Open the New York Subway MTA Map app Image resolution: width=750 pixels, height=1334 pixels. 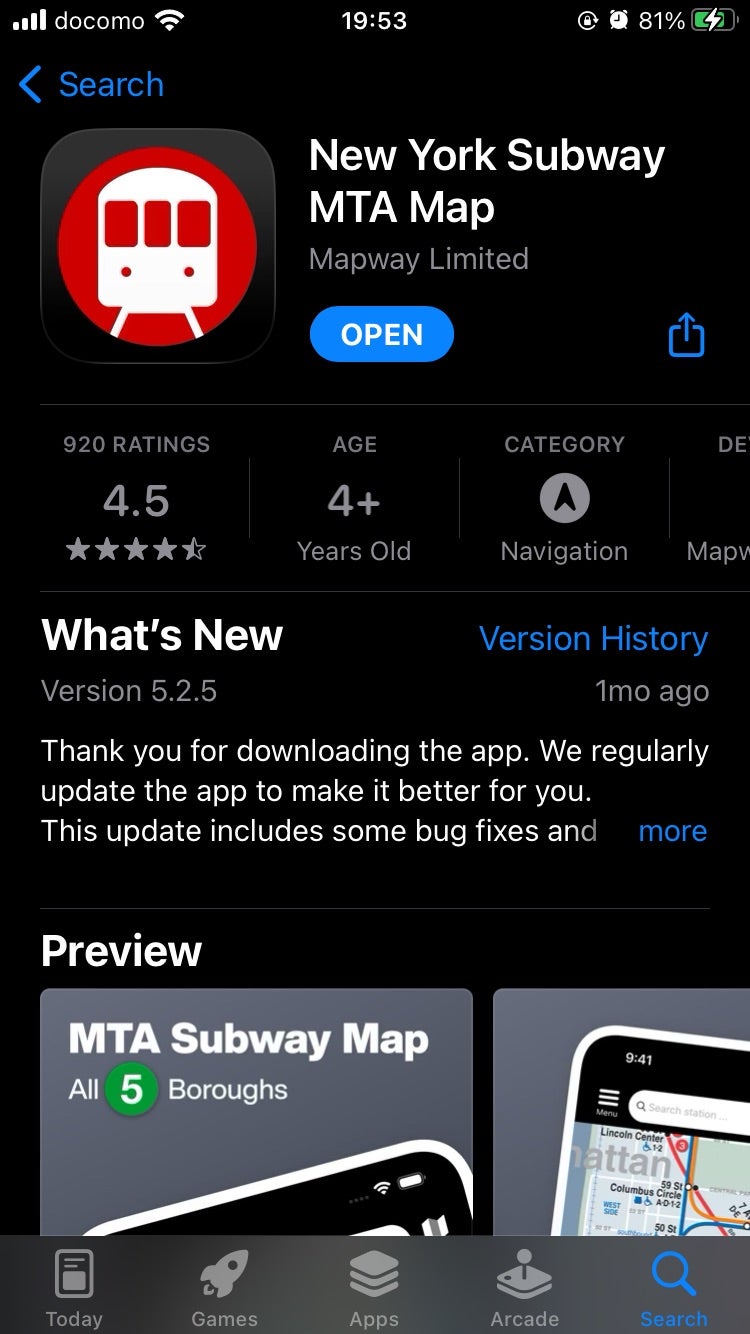(381, 334)
